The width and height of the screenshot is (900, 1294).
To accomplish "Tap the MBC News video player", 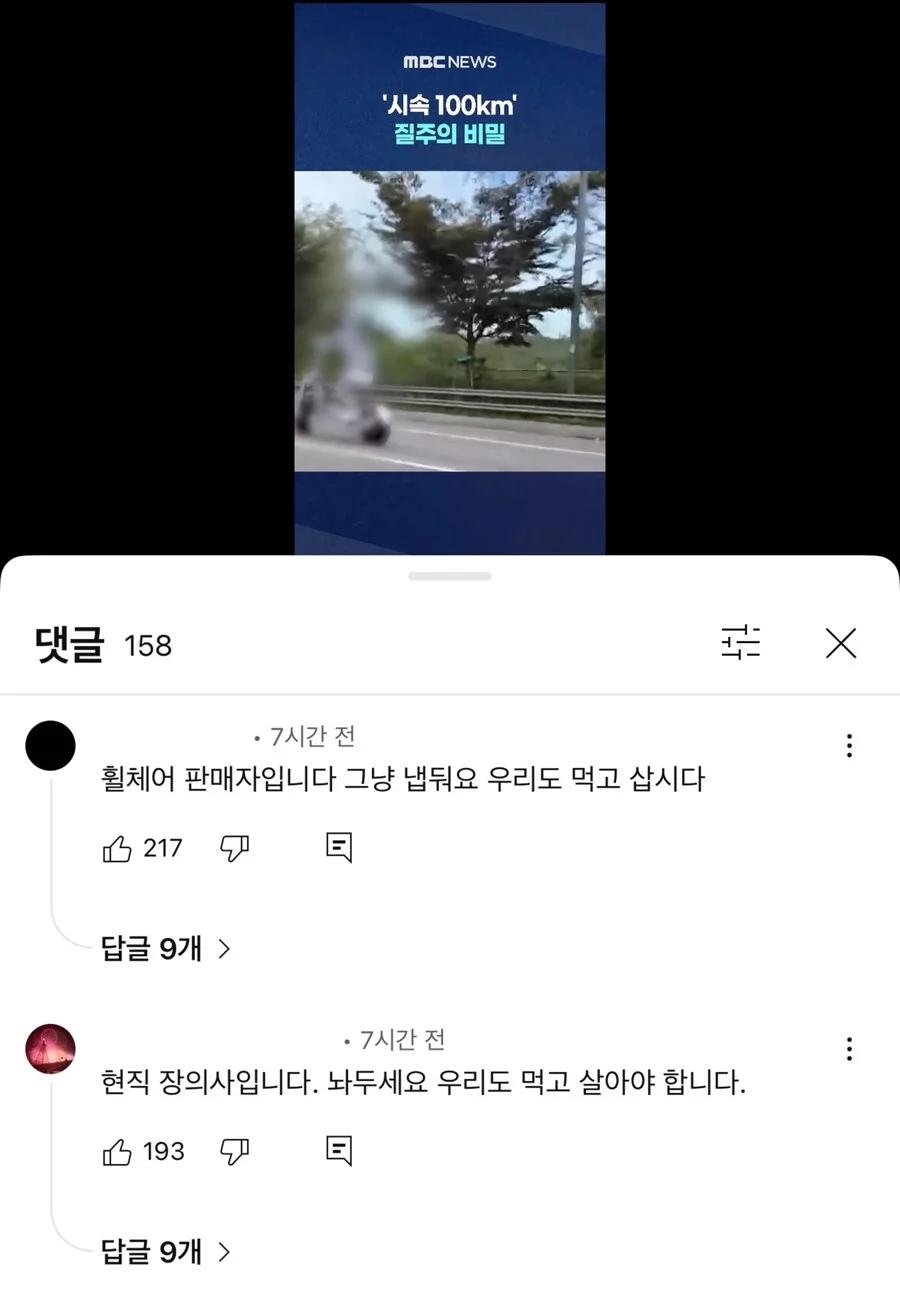I will tap(449, 320).
